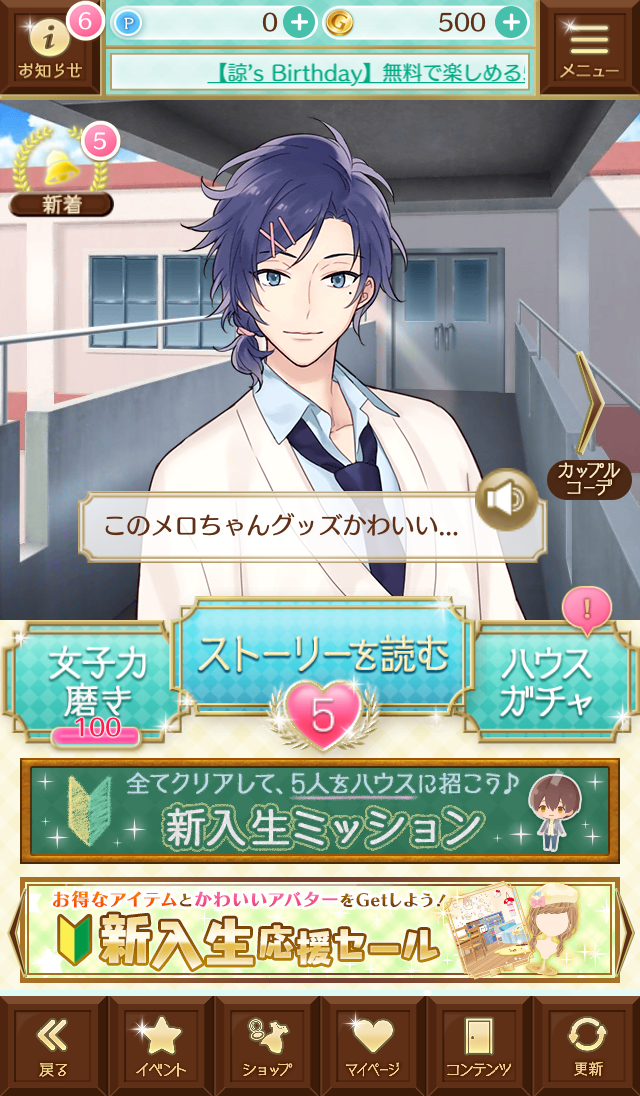640x1096 pixels.
Task: Go to マイページ
Action: pos(373,1045)
